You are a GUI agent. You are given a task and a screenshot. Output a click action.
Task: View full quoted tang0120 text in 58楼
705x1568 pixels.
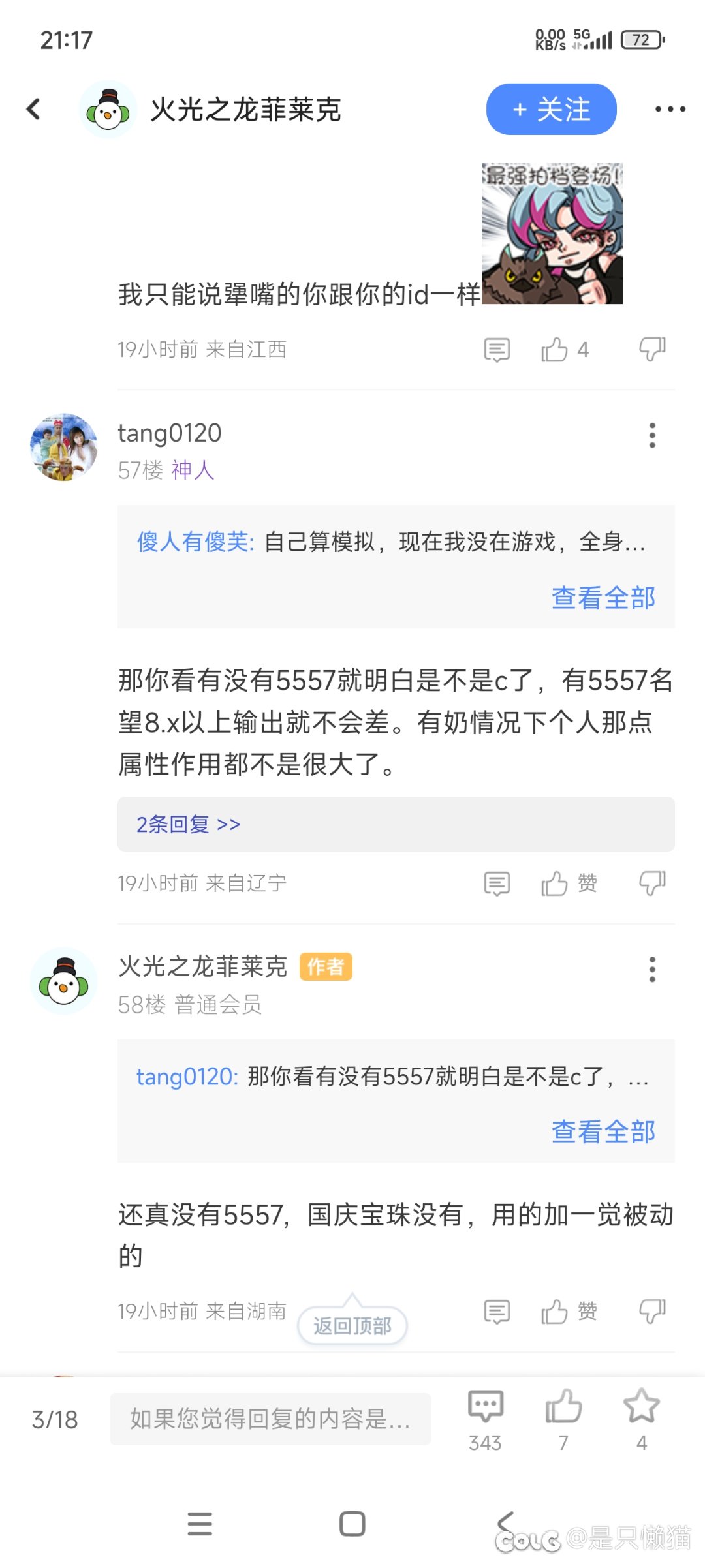click(603, 1131)
